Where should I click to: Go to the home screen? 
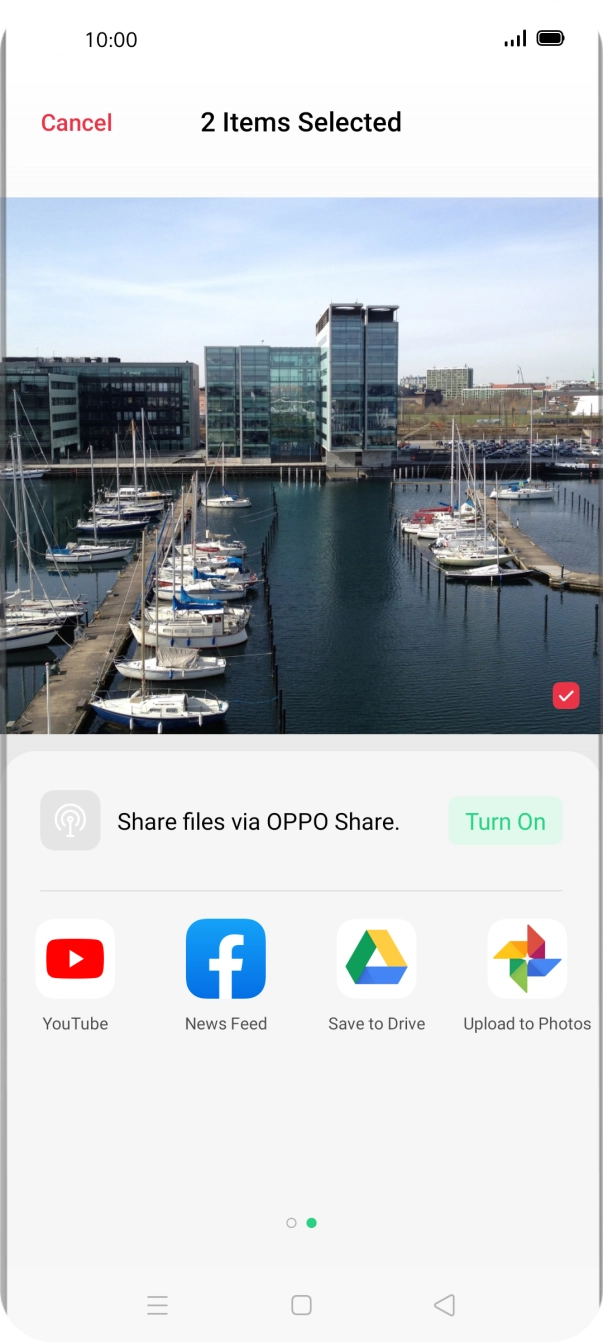[301, 1305]
